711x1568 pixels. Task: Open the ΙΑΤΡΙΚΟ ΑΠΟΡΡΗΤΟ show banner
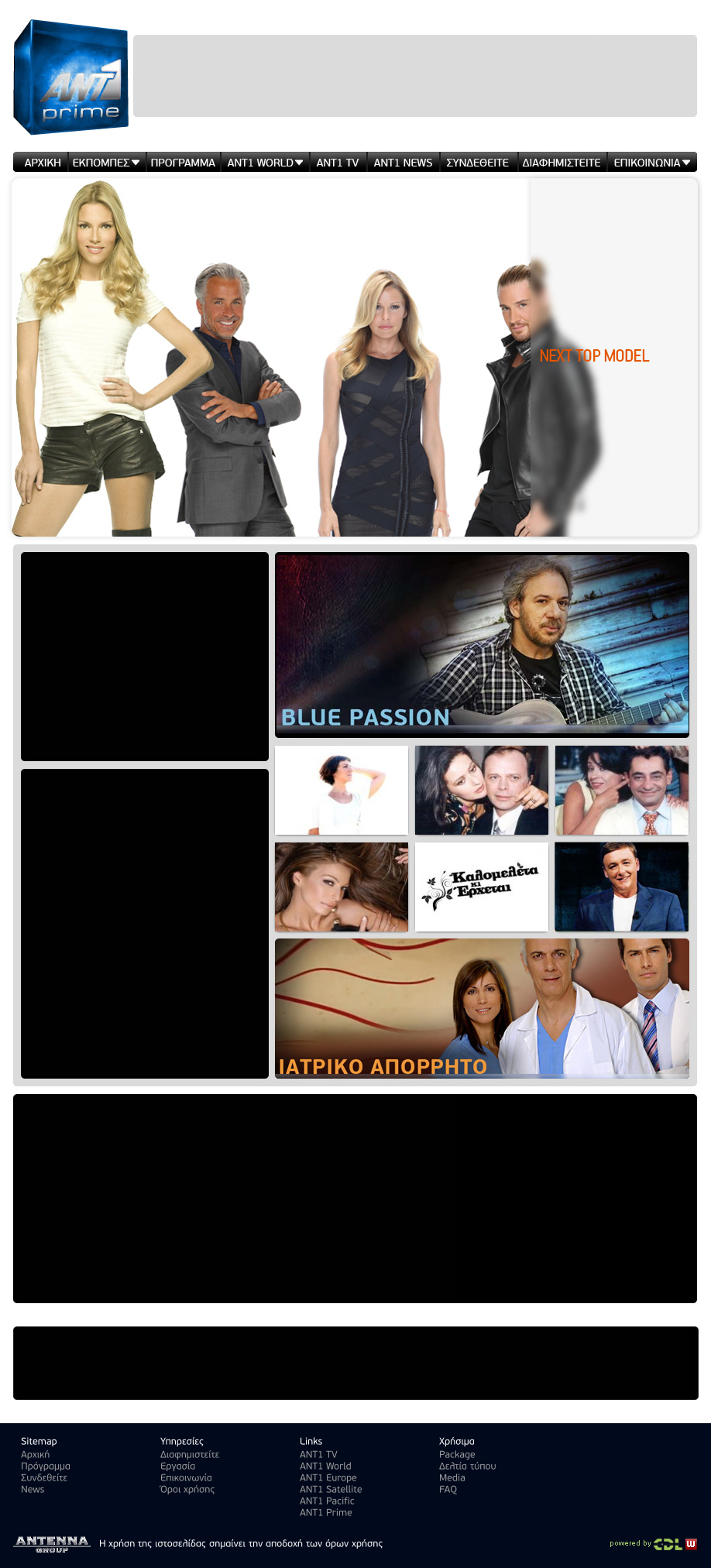[x=482, y=1008]
